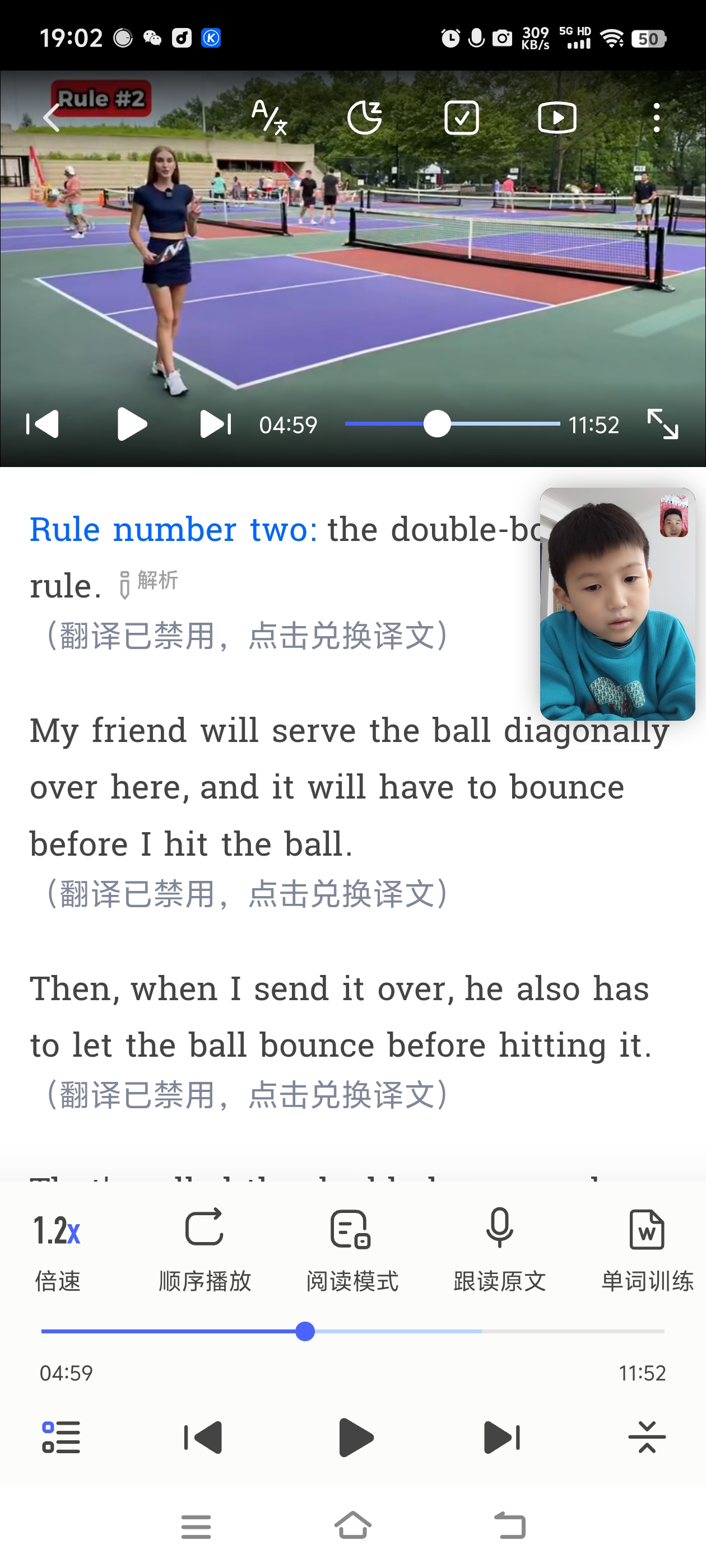Play the video from the overlay controls
Viewport: 706px width, 1568px height.
tap(132, 424)
